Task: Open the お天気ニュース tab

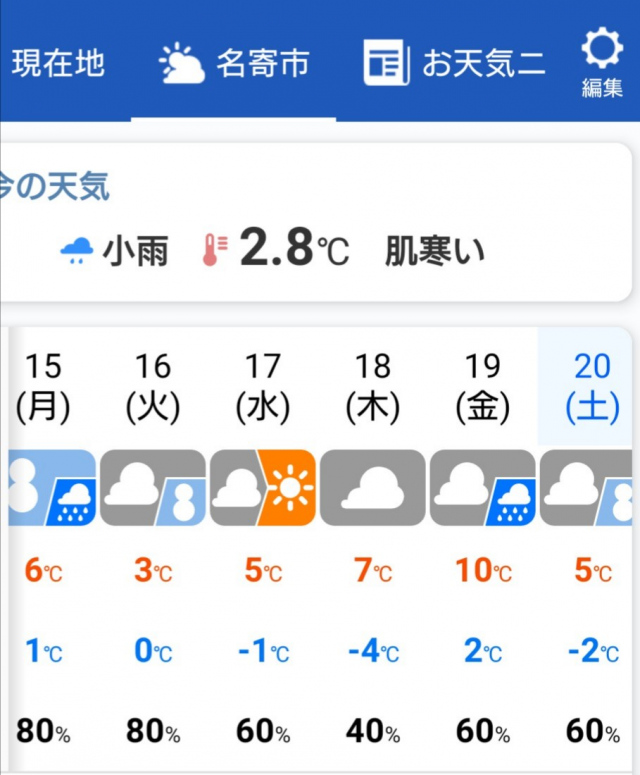Action: (x=455, y=64)
